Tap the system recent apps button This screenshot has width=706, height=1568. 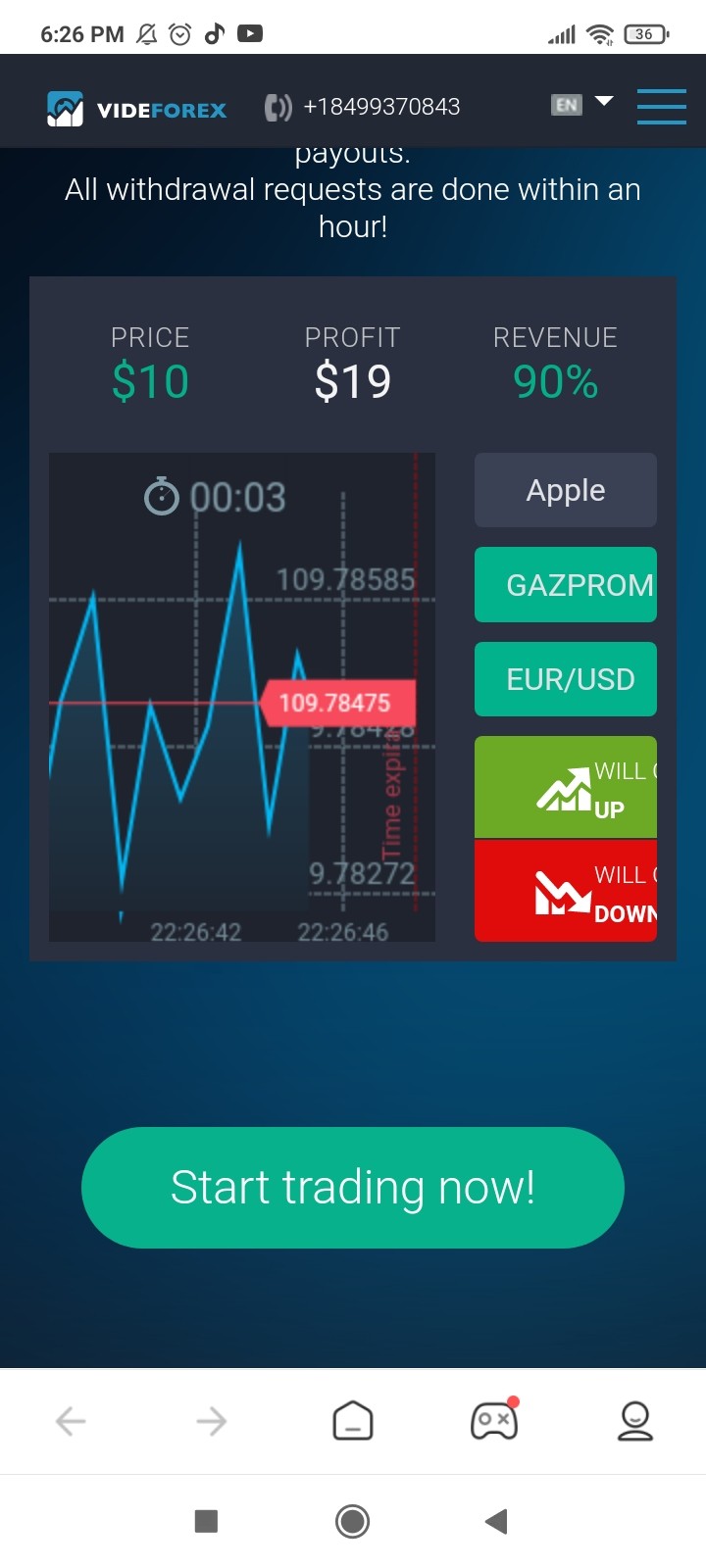click(206, 1521)
